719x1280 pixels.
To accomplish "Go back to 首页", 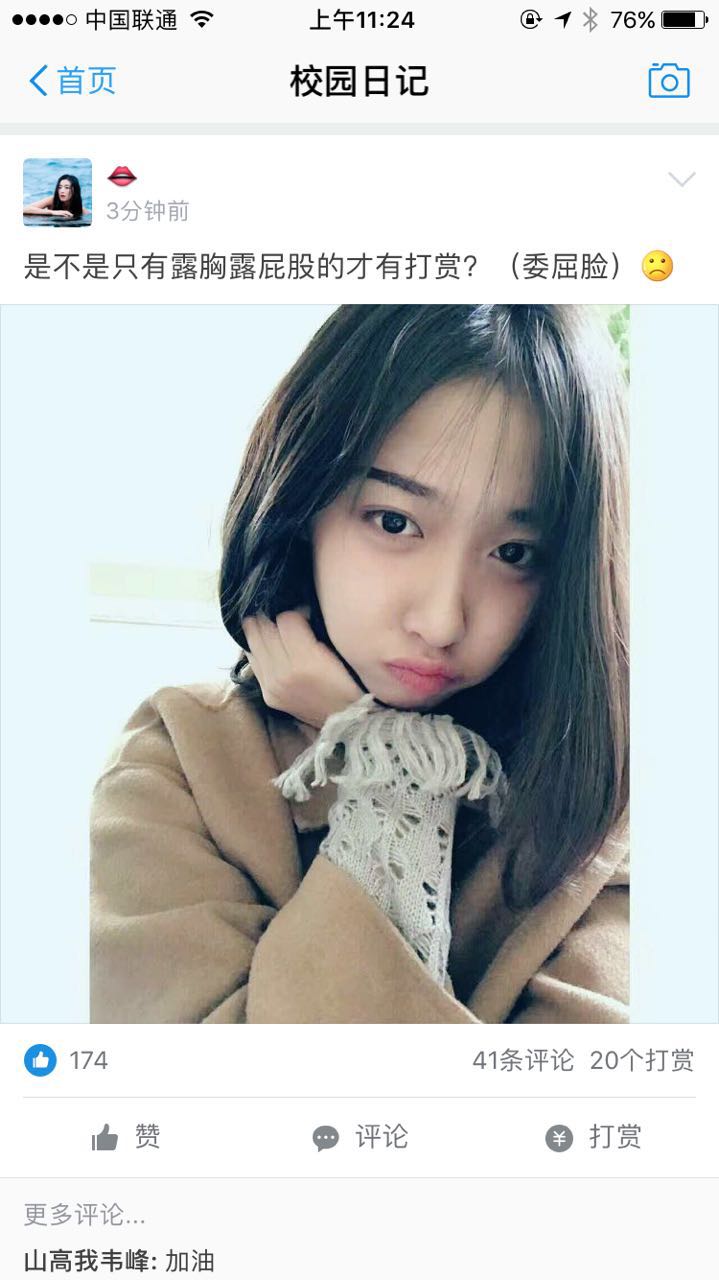I will (x=72, y=81).
